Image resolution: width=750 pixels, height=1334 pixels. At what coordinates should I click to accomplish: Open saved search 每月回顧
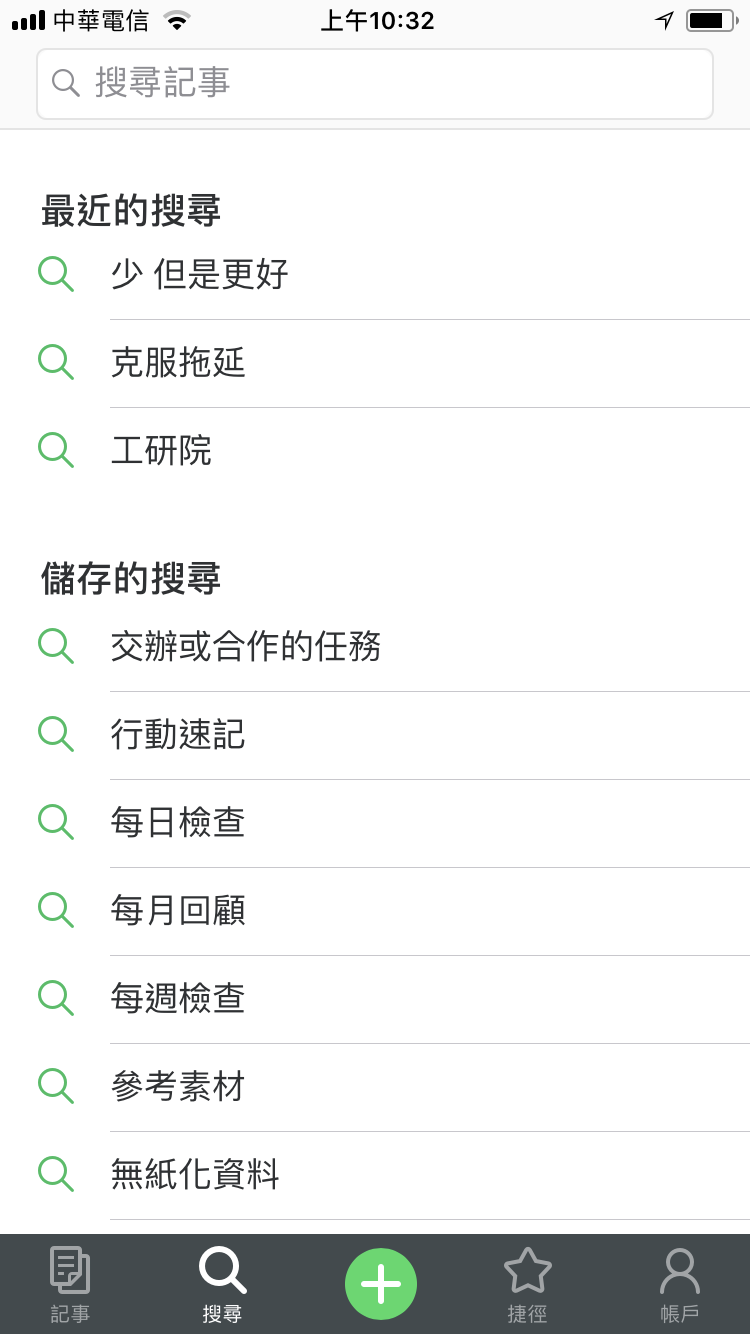tap(375, 911)
